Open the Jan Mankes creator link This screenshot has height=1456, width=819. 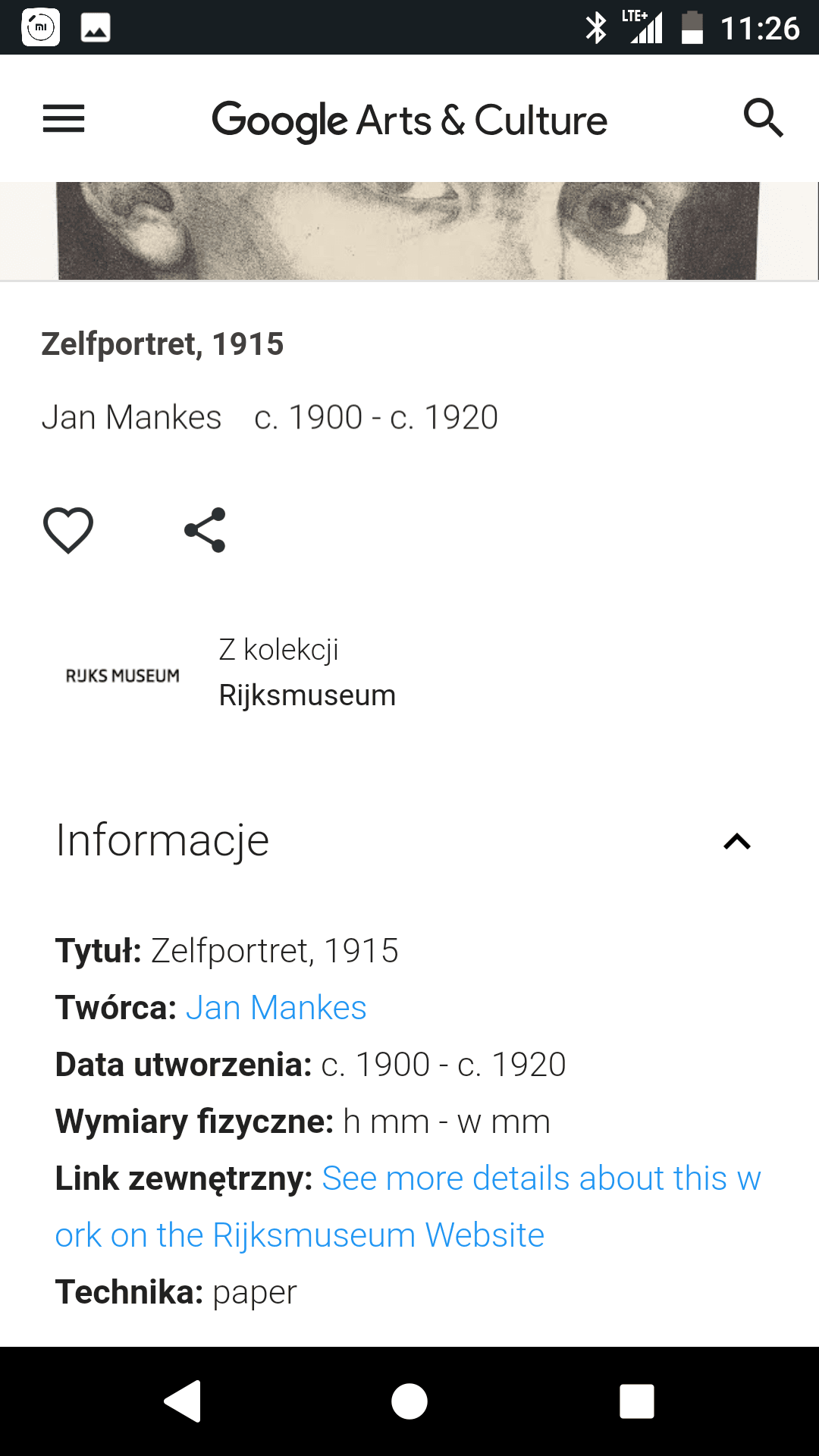276,1008
